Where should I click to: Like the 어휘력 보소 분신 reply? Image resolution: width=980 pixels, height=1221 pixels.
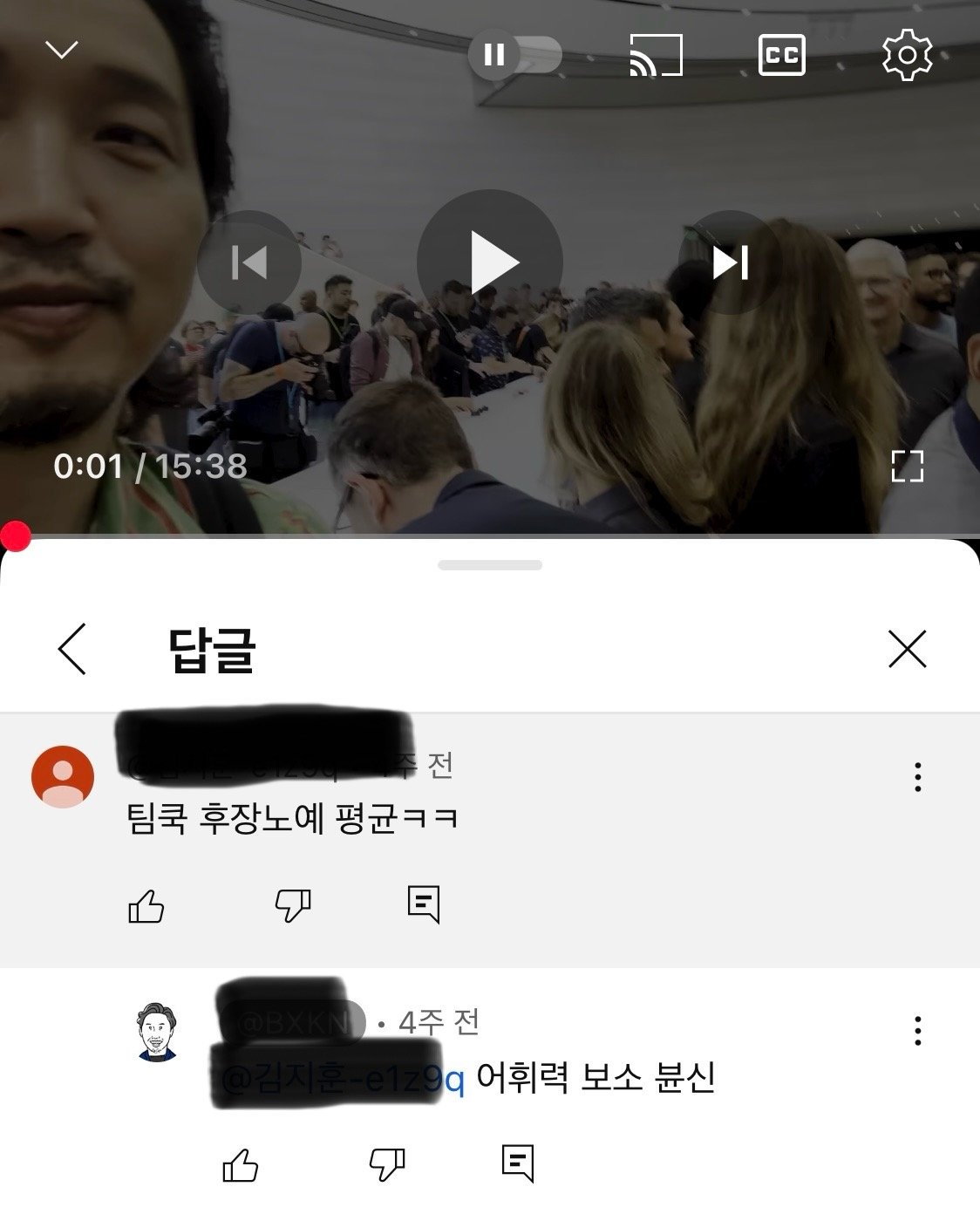241,1164
